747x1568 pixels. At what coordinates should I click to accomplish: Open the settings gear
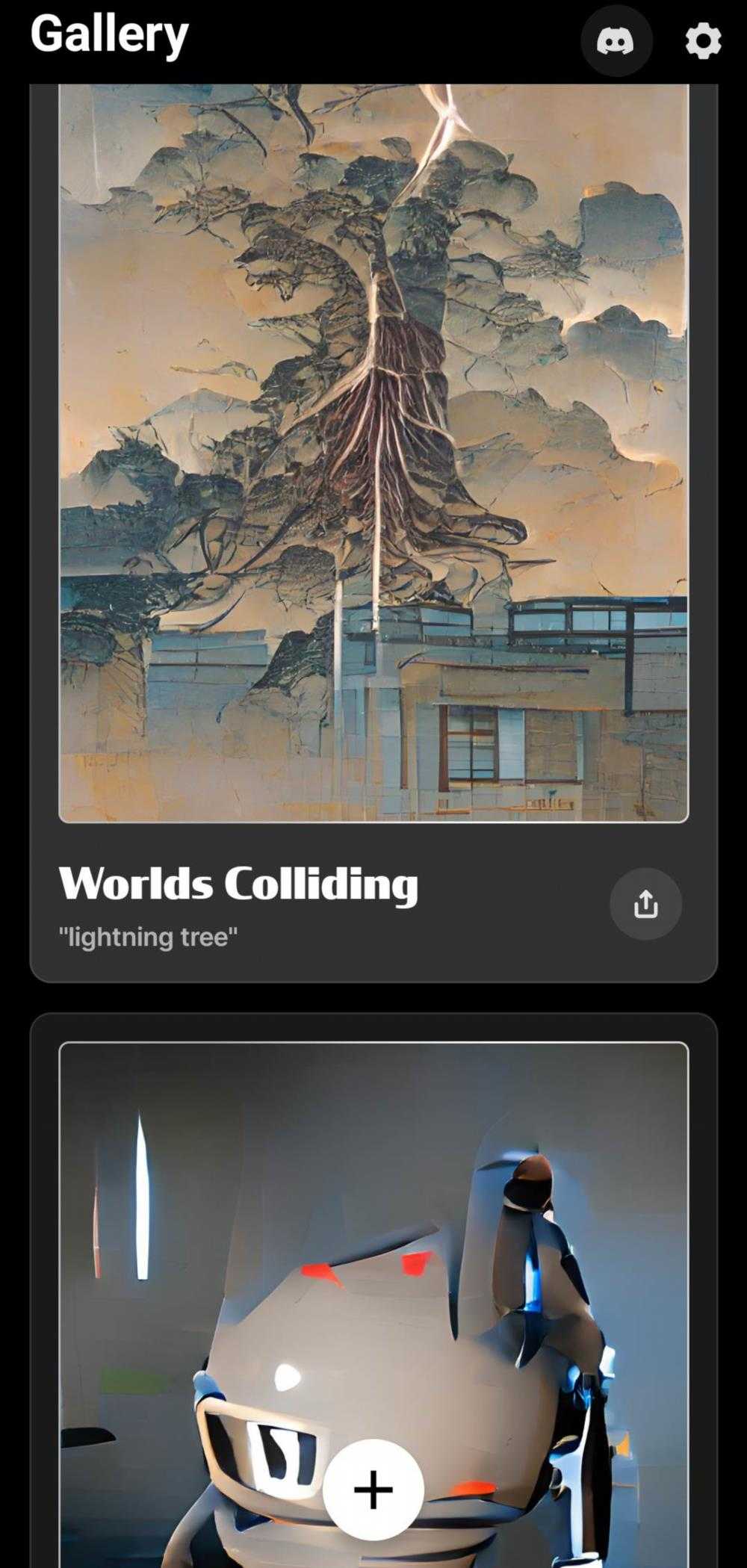pyautogui.click(x=703, y=41)
